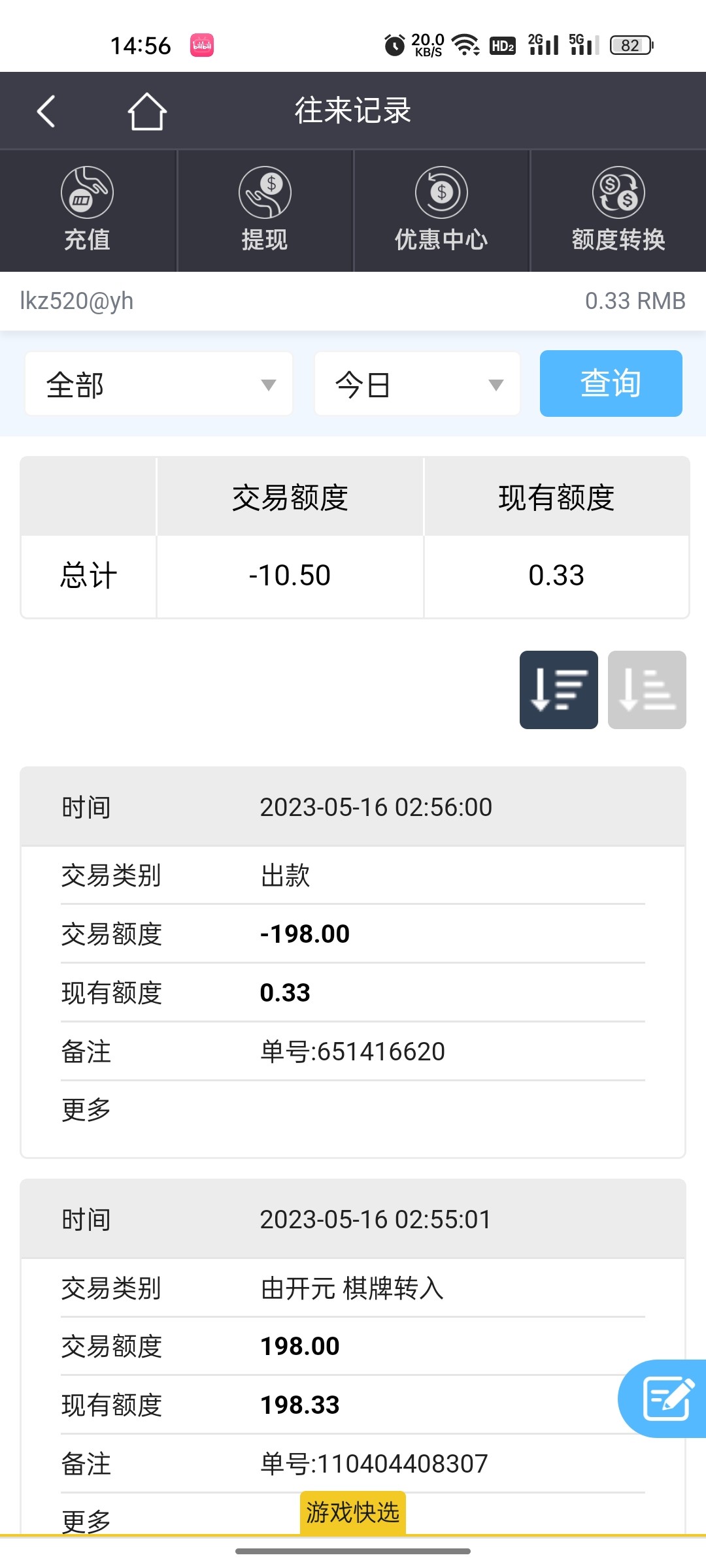Viewport: 706px width, 1568px height.
Task: Open the 游戏快选 quick game selector
Action: click(x=353, y=1512)
